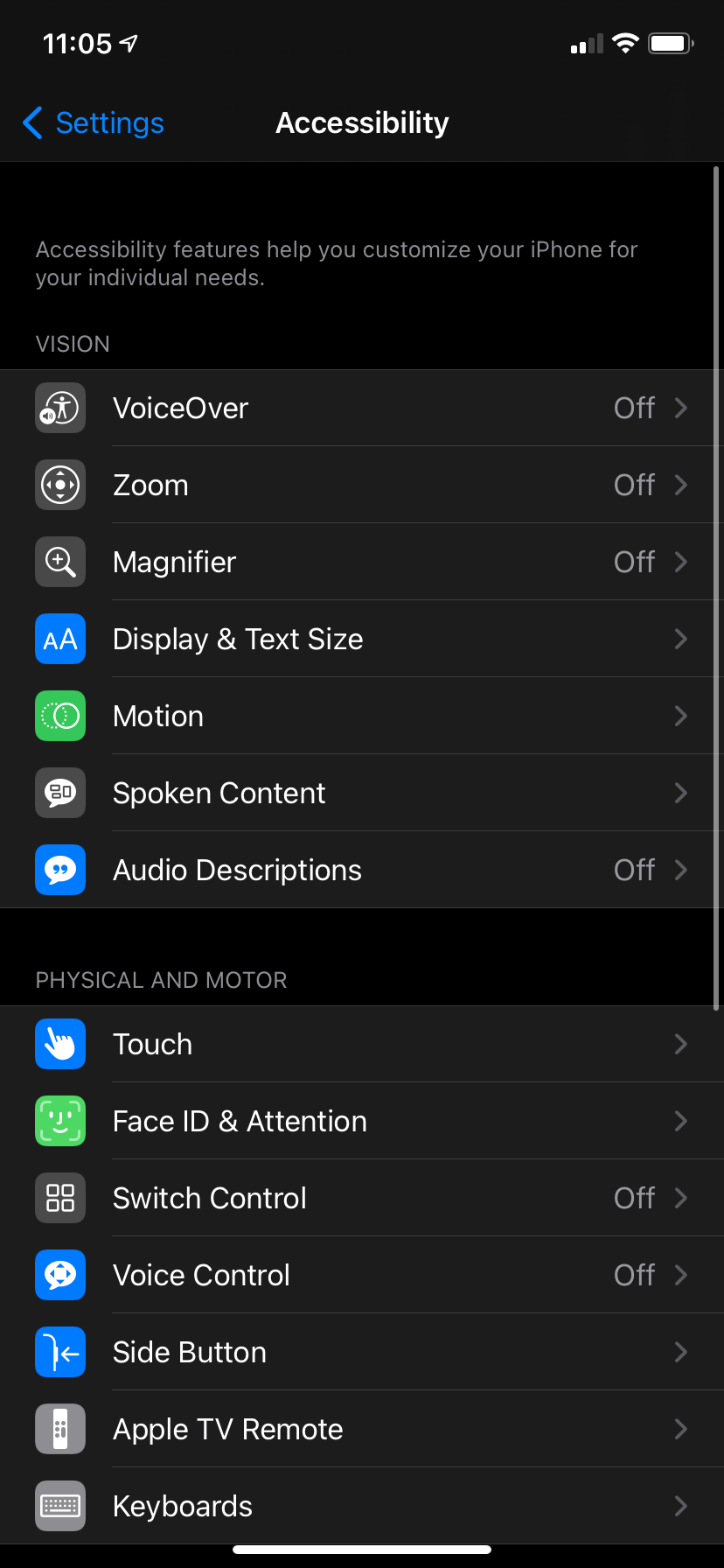Viewport: 724px width, 1568px height.
Task: Go to Side Button settings
Action: click(x=362, y=1352)
